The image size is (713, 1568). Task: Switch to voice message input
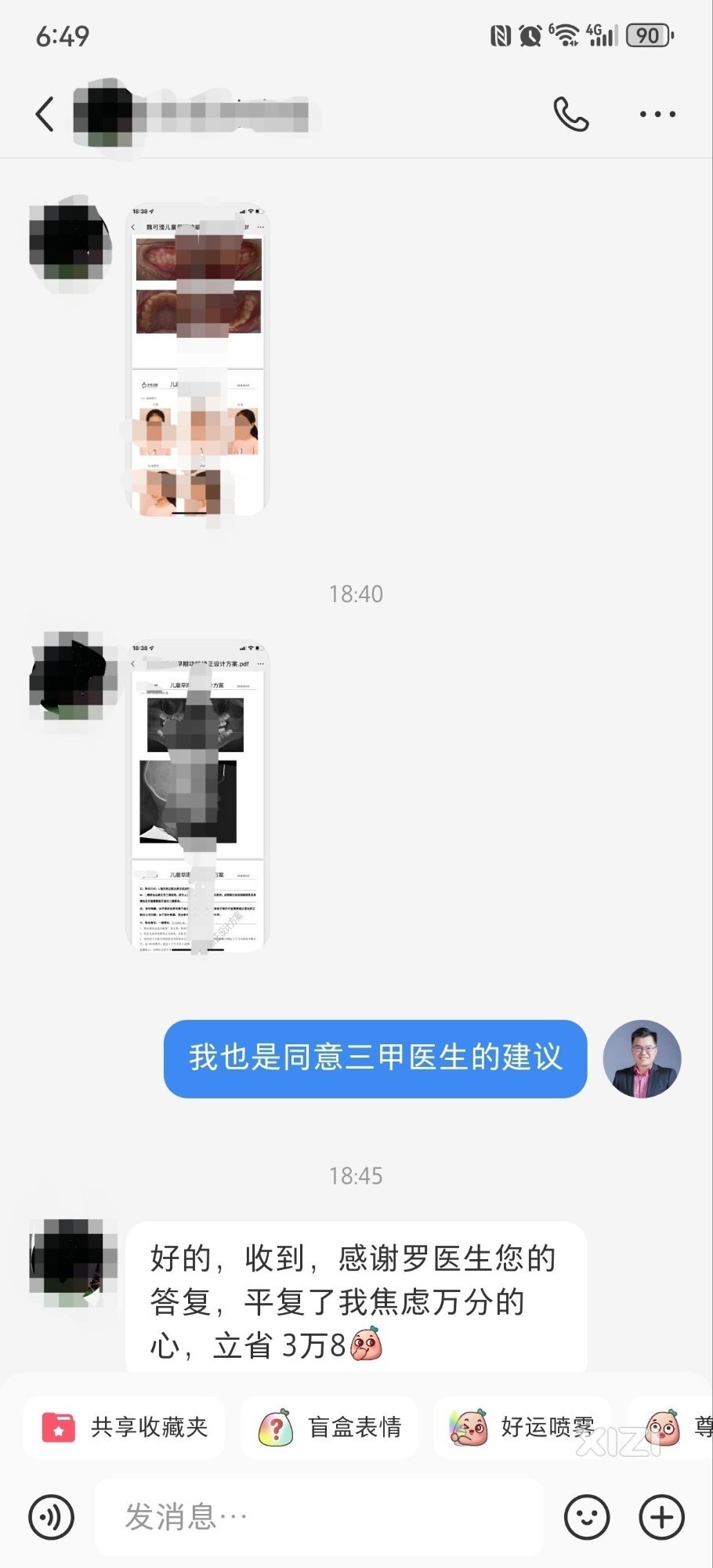[51, 1517]
